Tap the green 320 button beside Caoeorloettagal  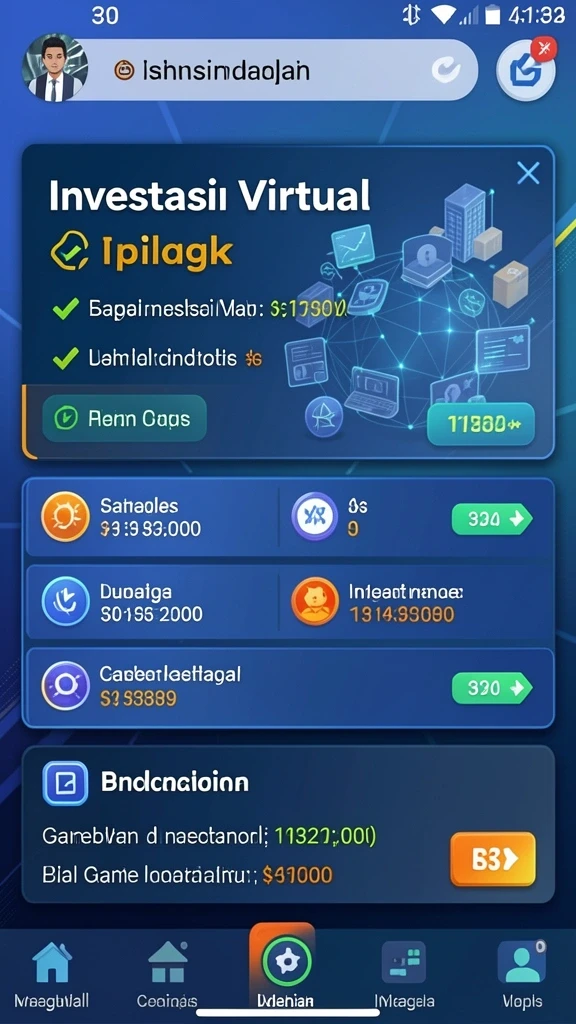[492, 687]
